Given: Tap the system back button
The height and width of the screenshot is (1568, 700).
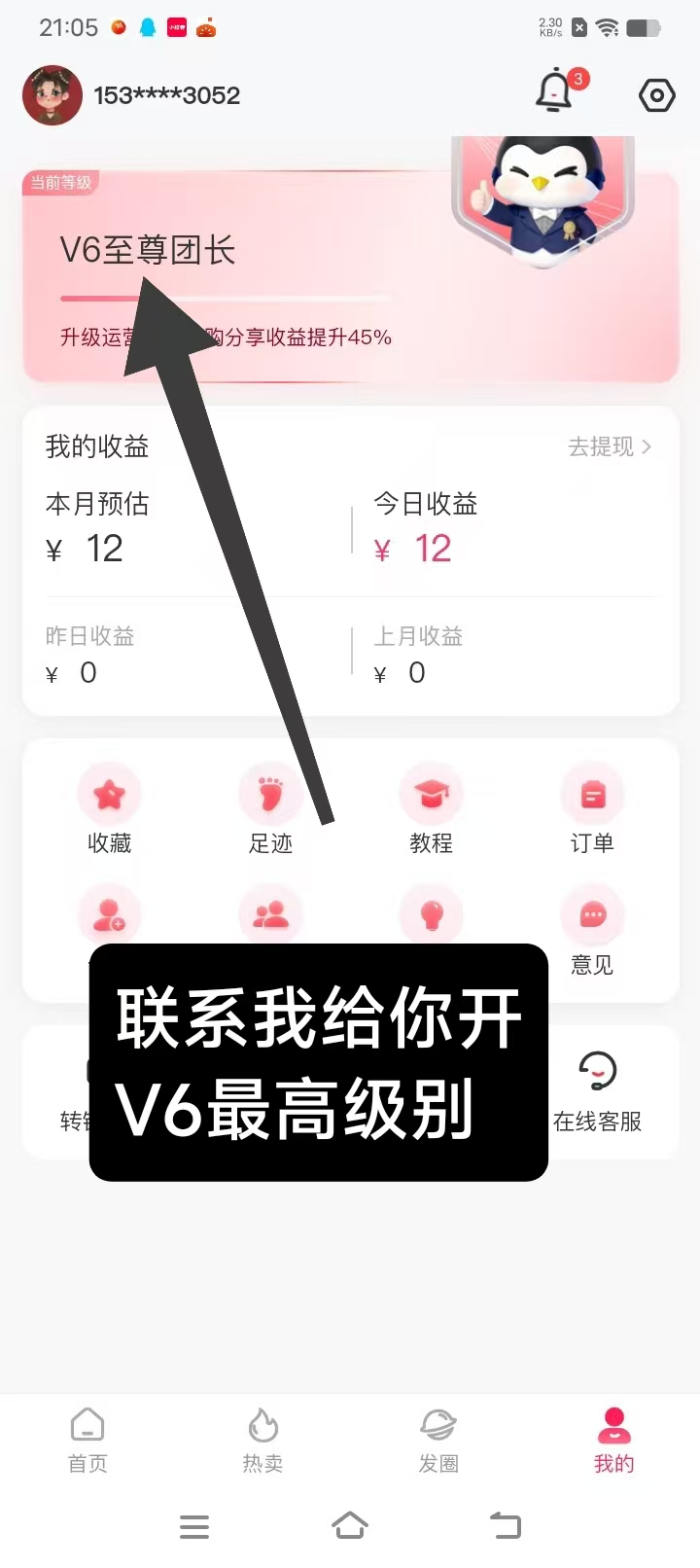Looking at the screenshot, I should (506, 1525).
